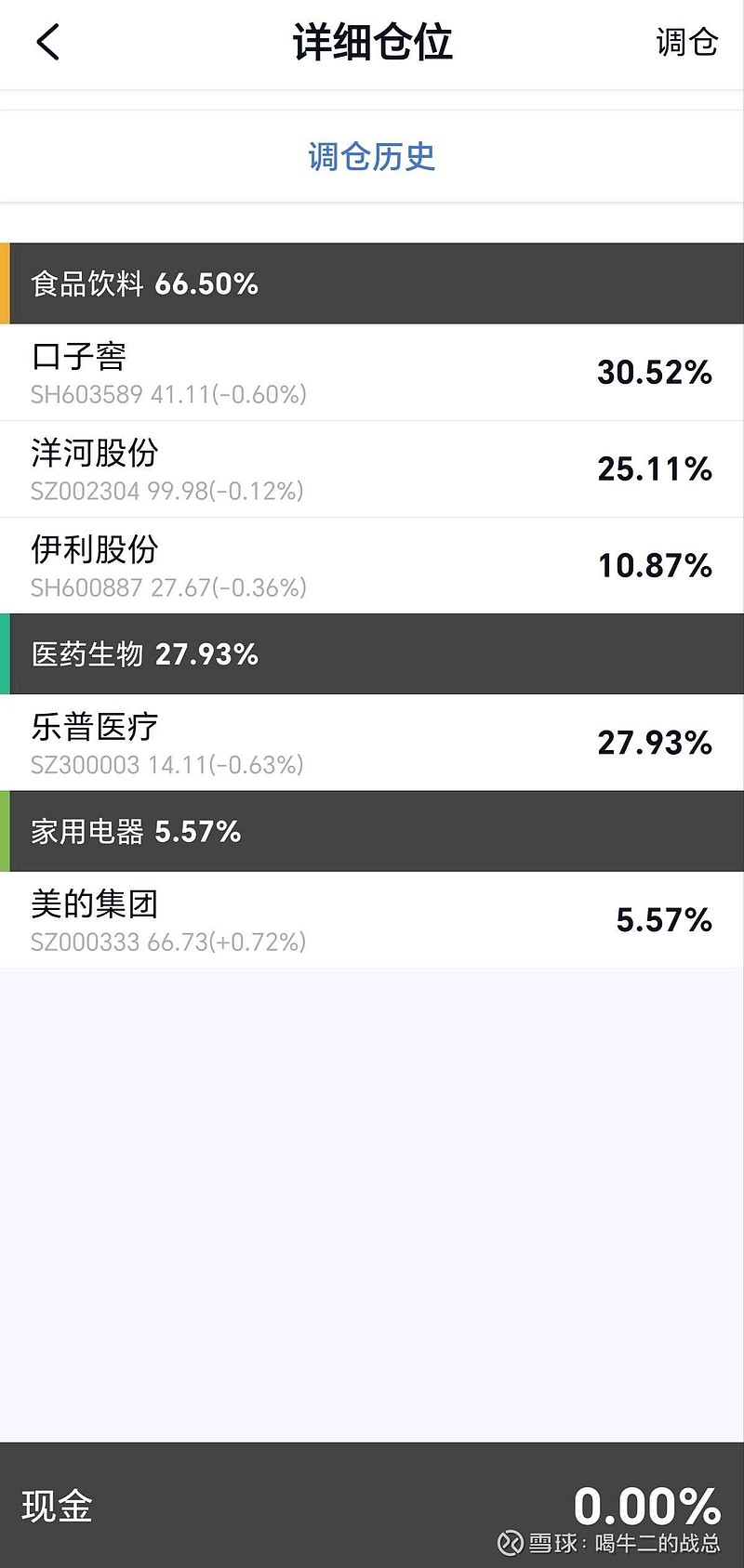Screen dimensions: 744x1568
Task: Tap the 详细仓位 page title
Action: click(x=371, y=42)
